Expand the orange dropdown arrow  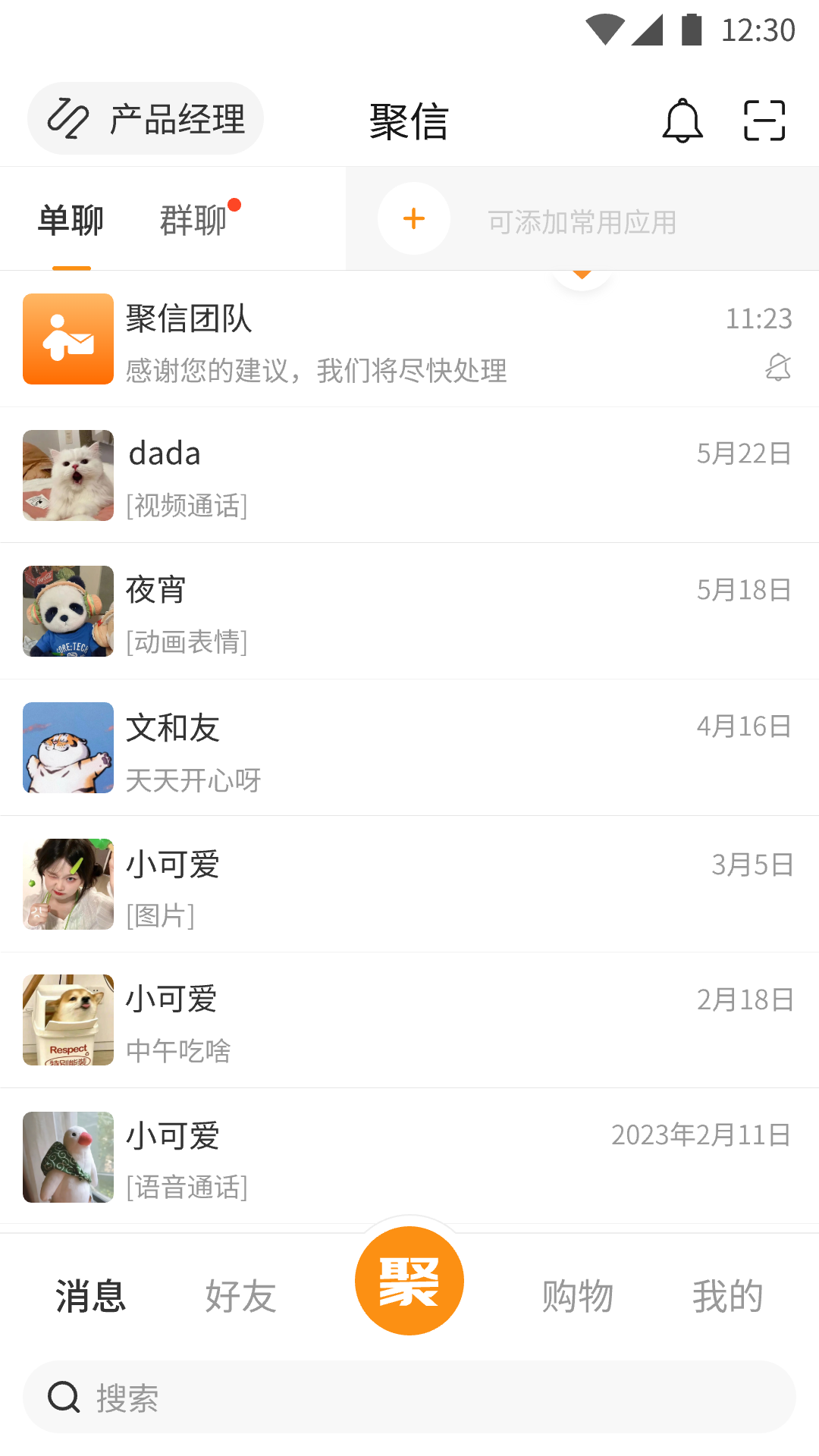582,276
